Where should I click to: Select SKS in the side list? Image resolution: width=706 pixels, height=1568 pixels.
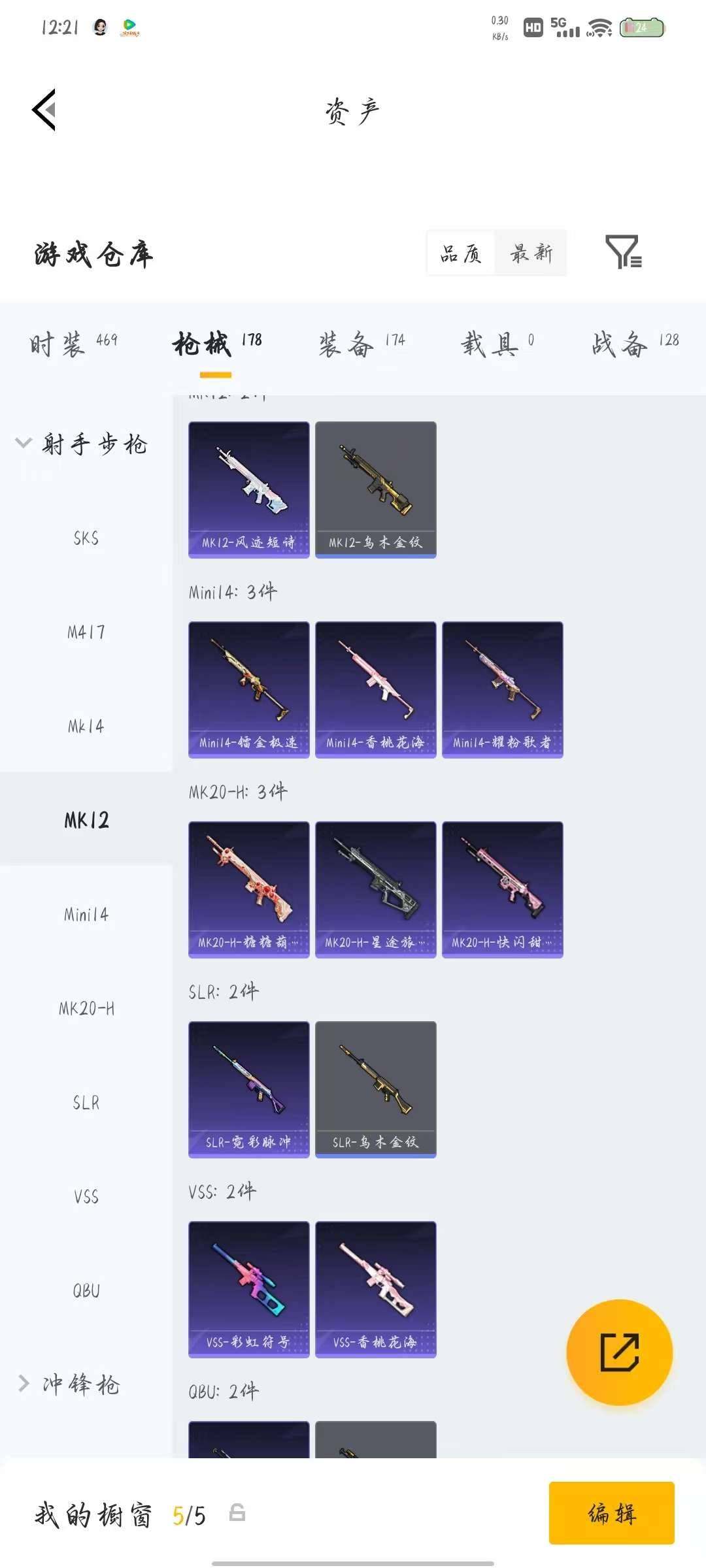[86, 538]
